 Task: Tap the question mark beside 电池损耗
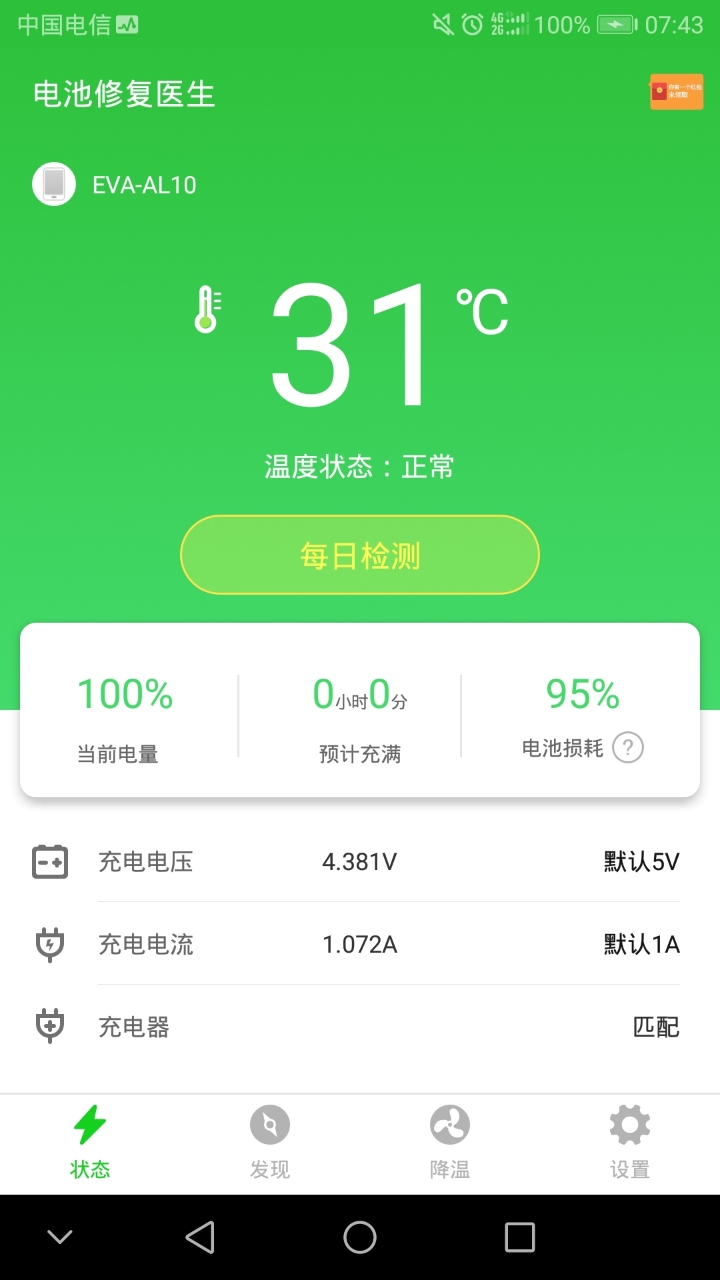(x=629, y=747)
